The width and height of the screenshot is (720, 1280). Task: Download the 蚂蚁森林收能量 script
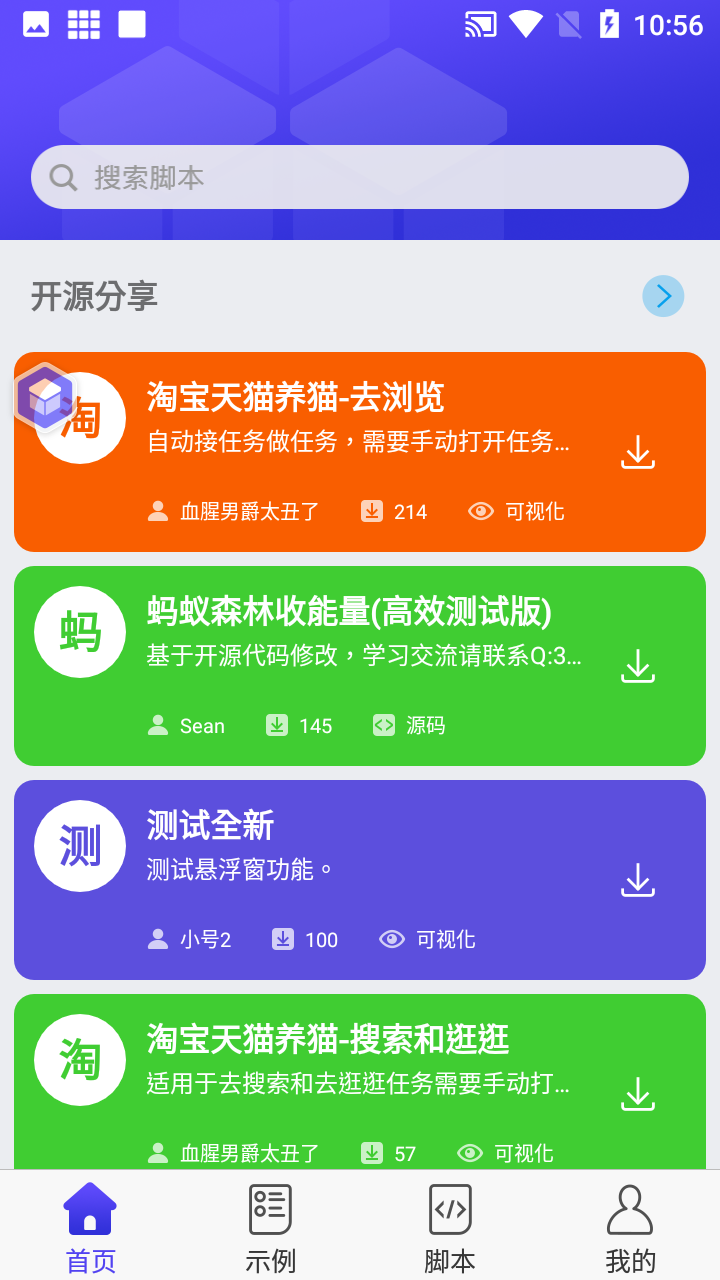click(x=638, y=665)
